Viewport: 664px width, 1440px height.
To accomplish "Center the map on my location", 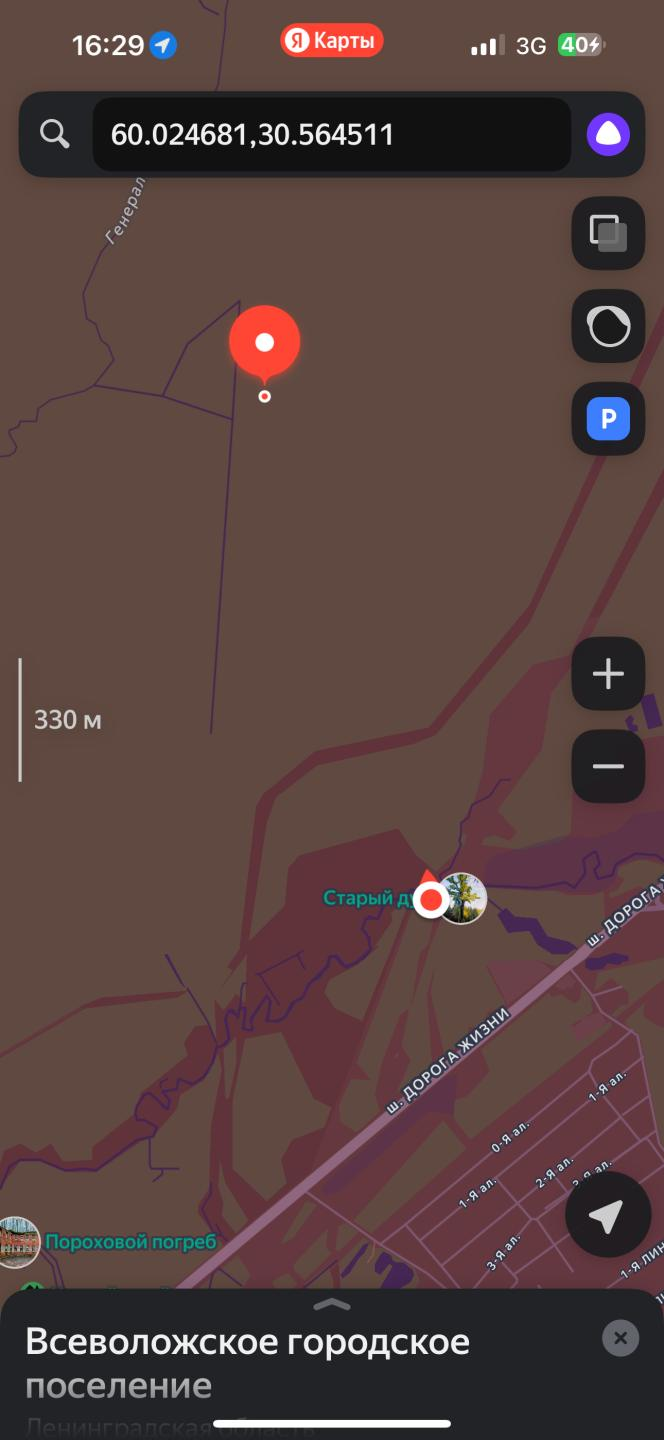I will coord(606,1215).
